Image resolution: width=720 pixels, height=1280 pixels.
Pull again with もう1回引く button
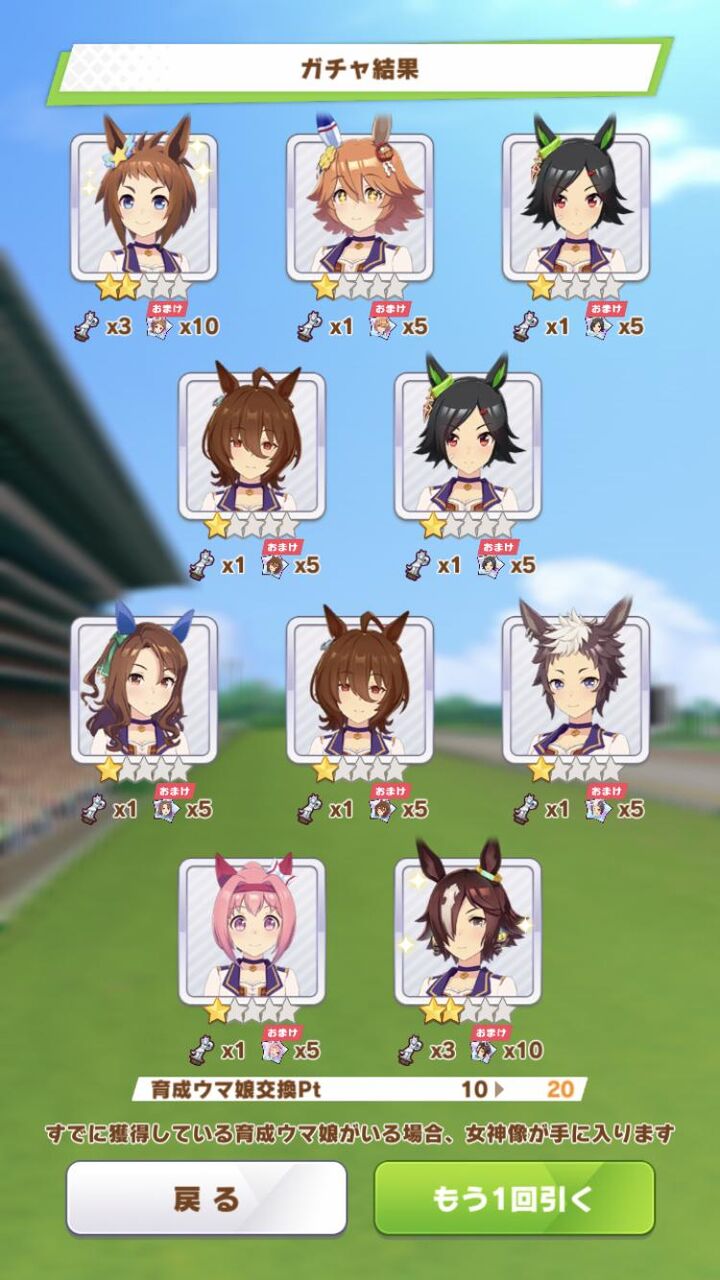click(x=514, y=1198)
